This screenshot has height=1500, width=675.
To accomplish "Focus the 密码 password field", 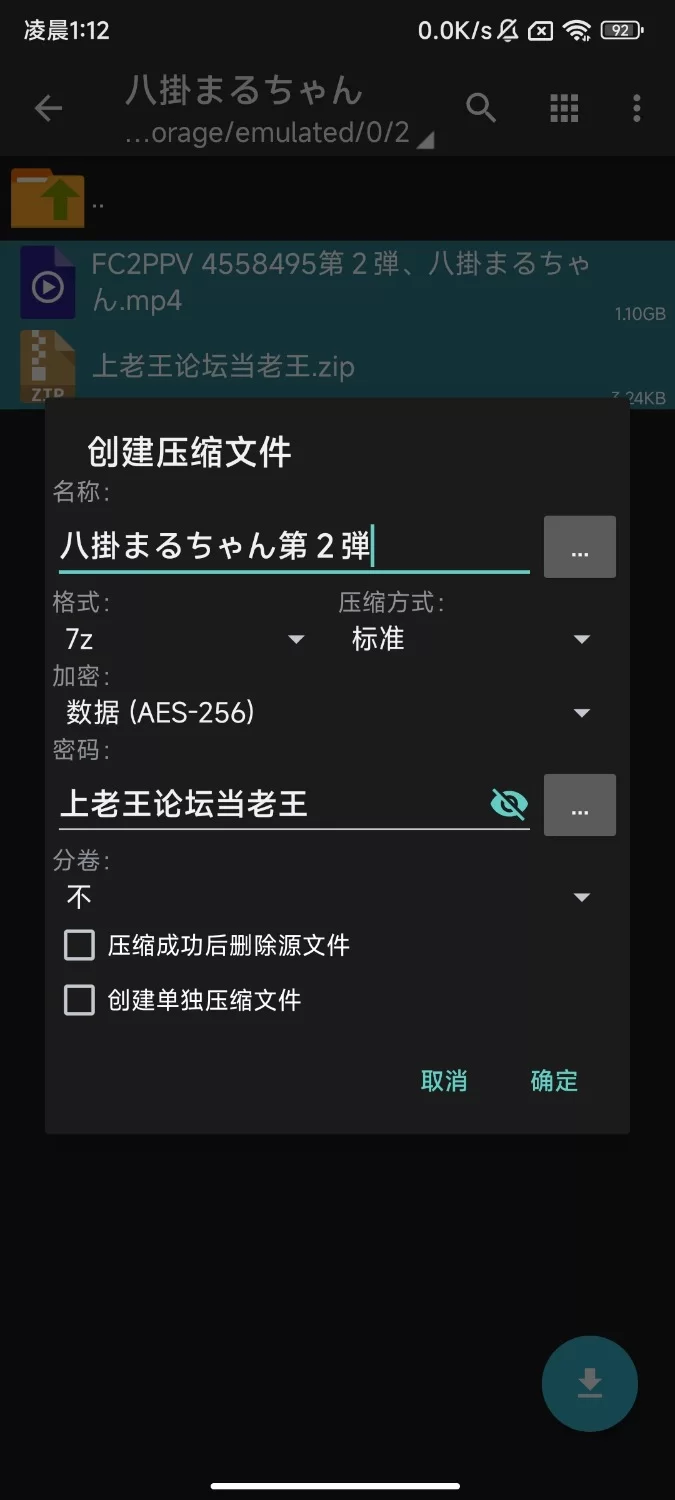I will click(x=270, y=803).
